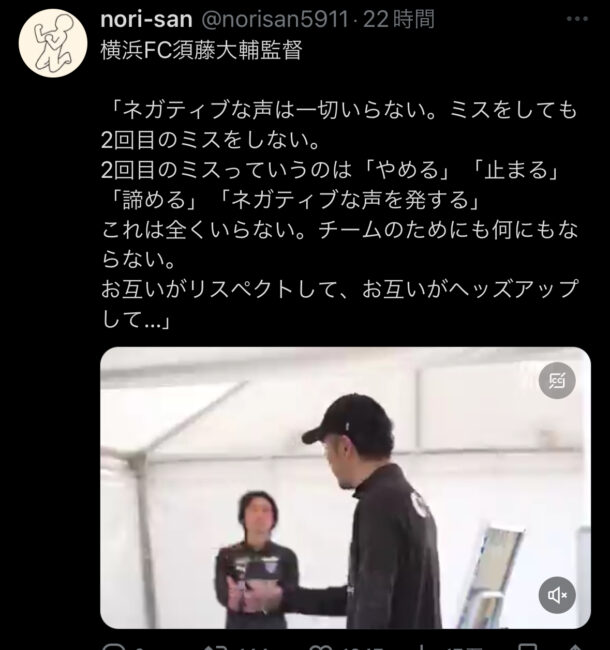This screenshot has width=610, height=650.
Task: Play the video in nori-san's post
Action: 345,485
